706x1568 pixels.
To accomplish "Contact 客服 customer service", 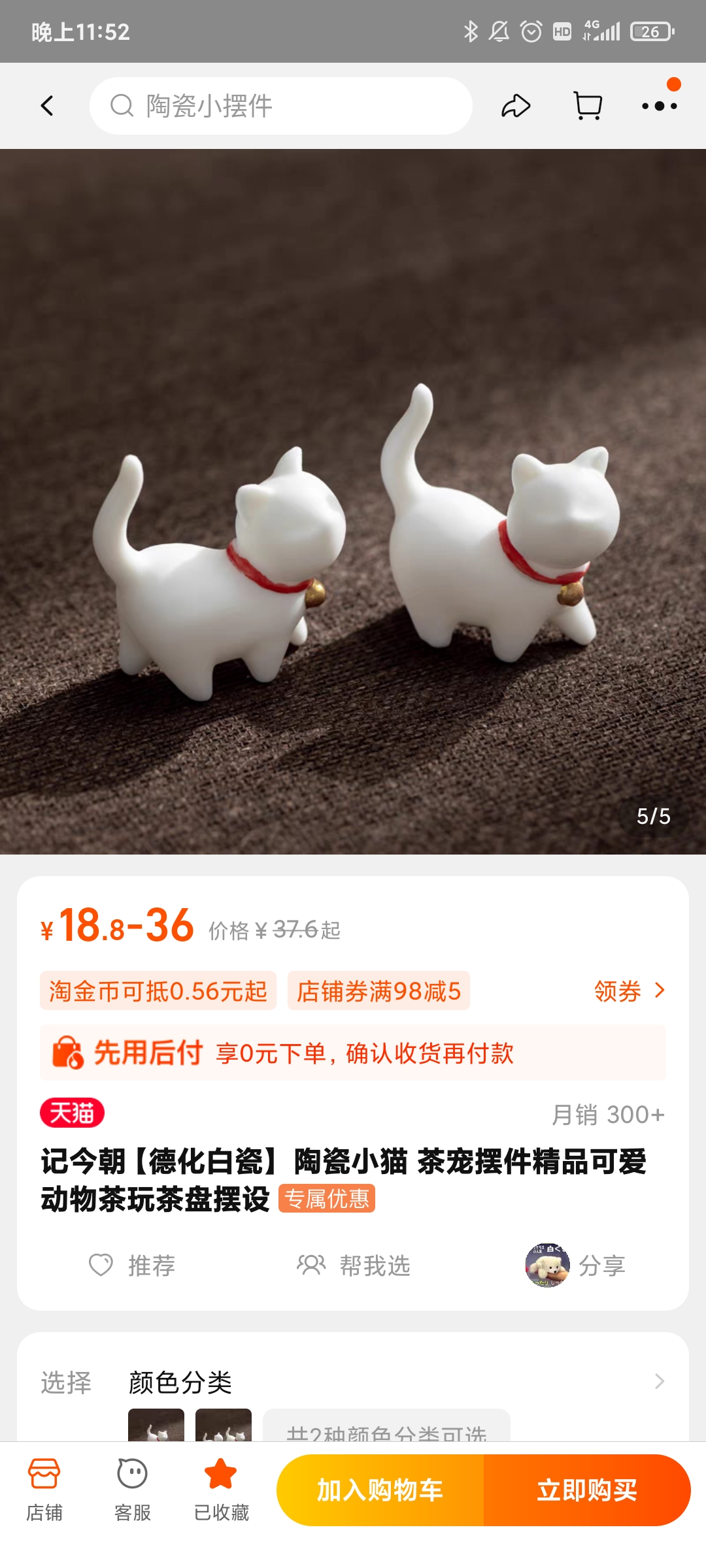I will pos(133,1490).
